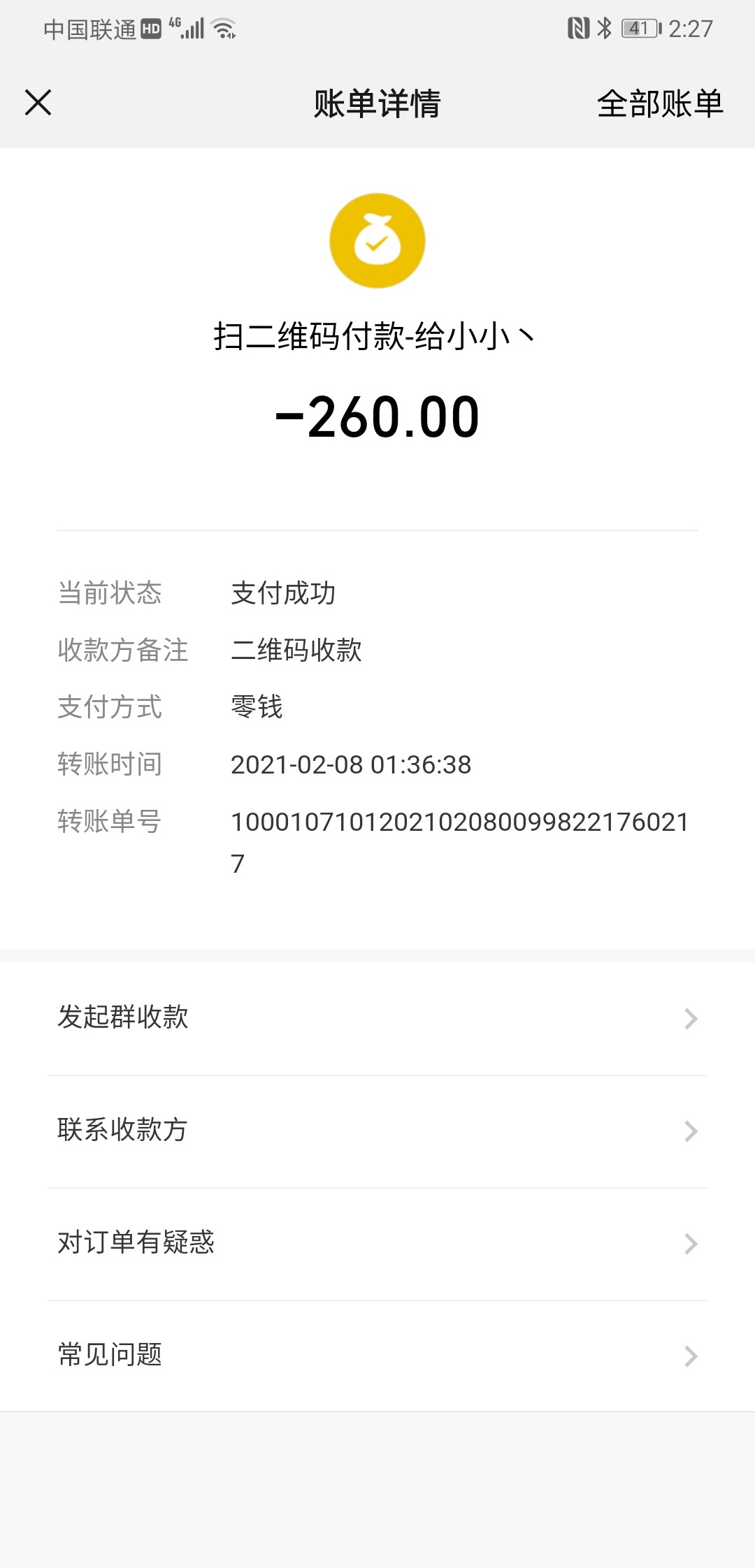Tap the 4G signal strength icon
Image resolution: width=755 pixels, height=1568 pixels.
(x=189, y=28)
